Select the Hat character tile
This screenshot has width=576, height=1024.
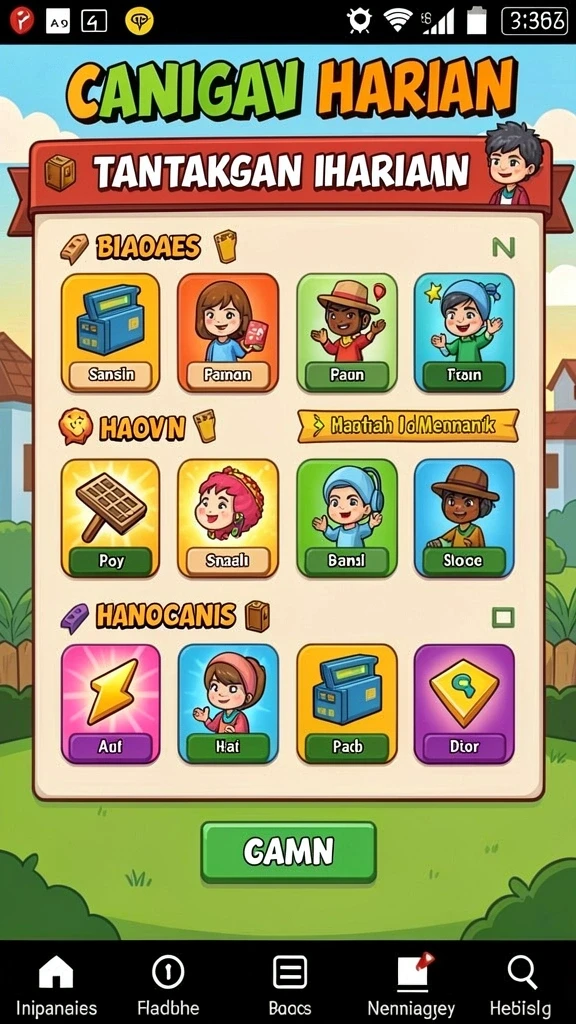[x=228, y=704]
